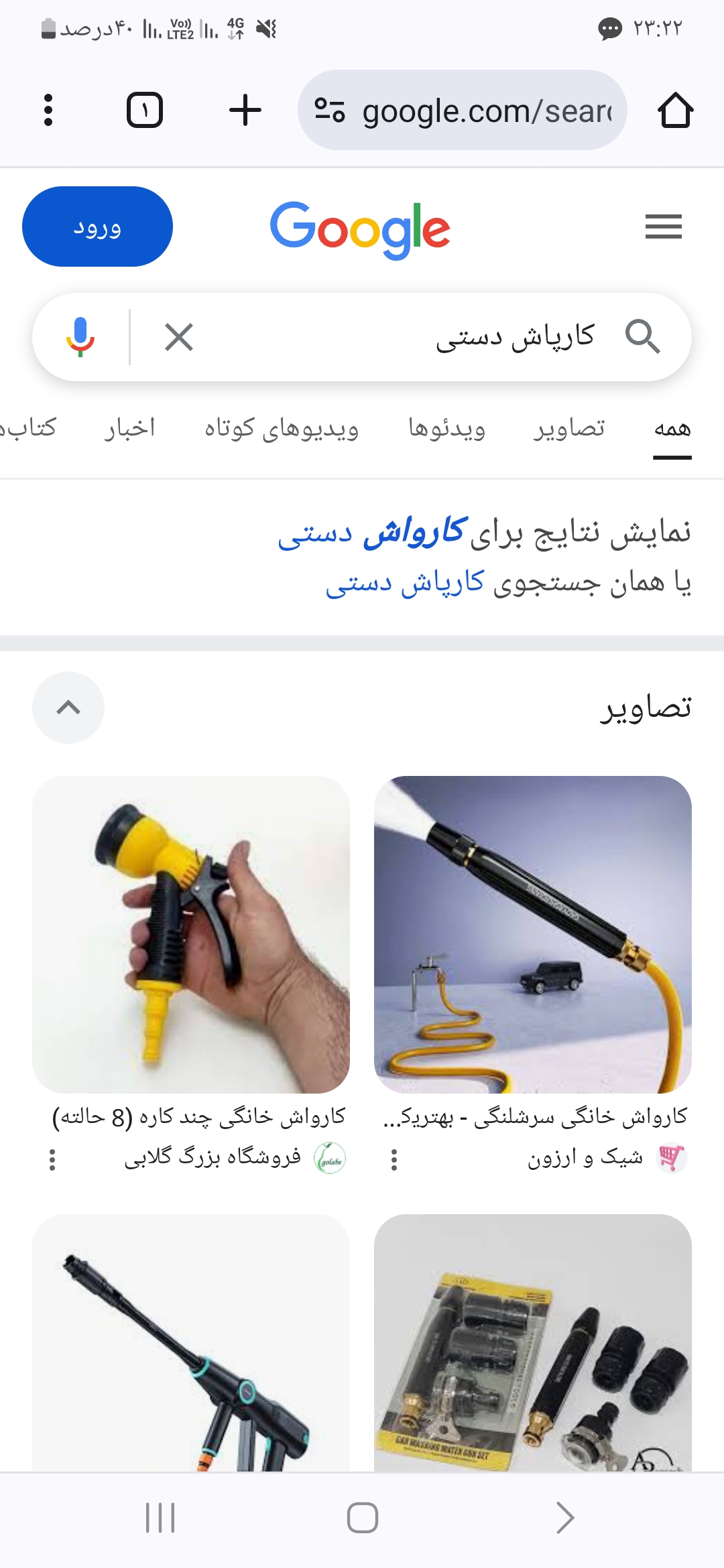Switch to the ویدیوهای کوتاه tab
Screen dimensions: 724x1568
[282, 428]
